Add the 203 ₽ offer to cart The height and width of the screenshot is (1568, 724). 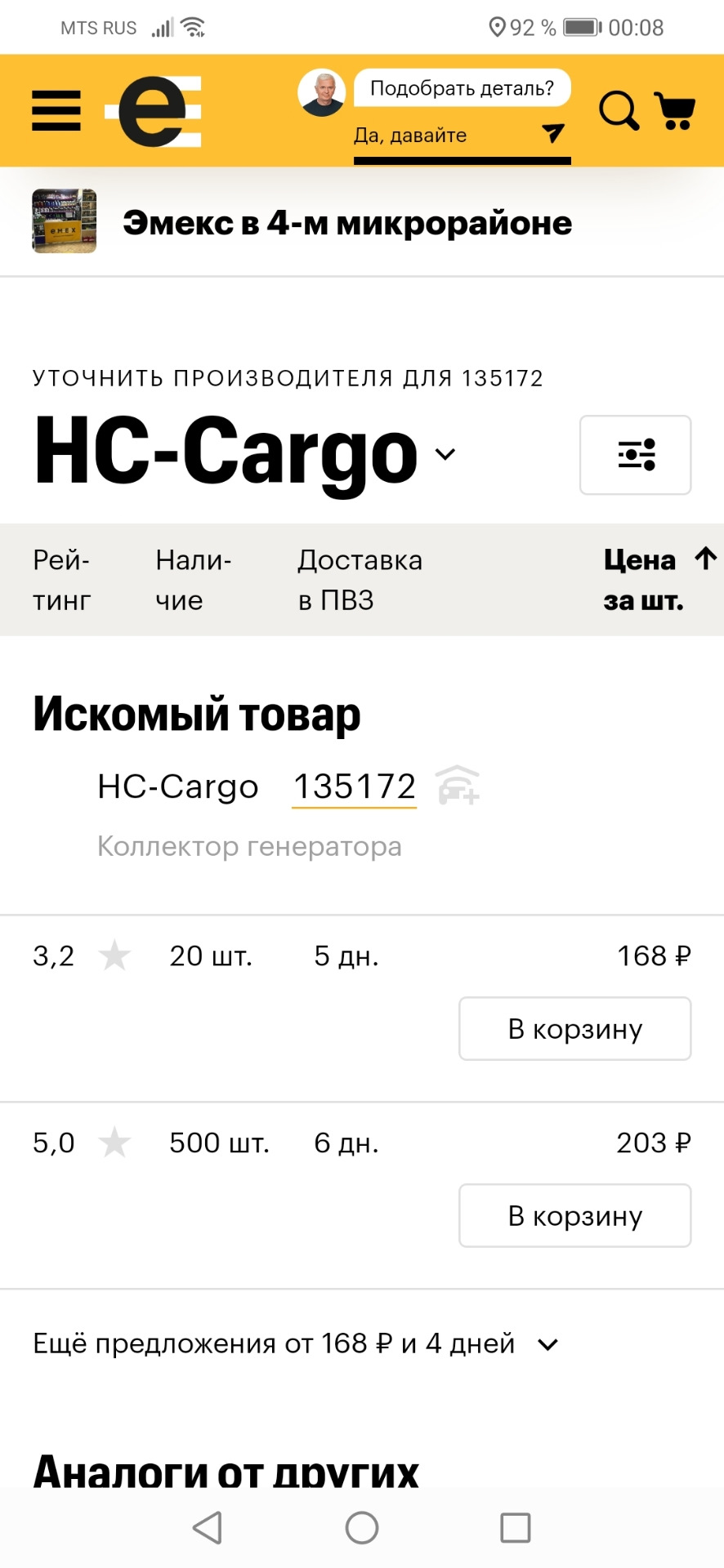click(x=574, y=1216)
